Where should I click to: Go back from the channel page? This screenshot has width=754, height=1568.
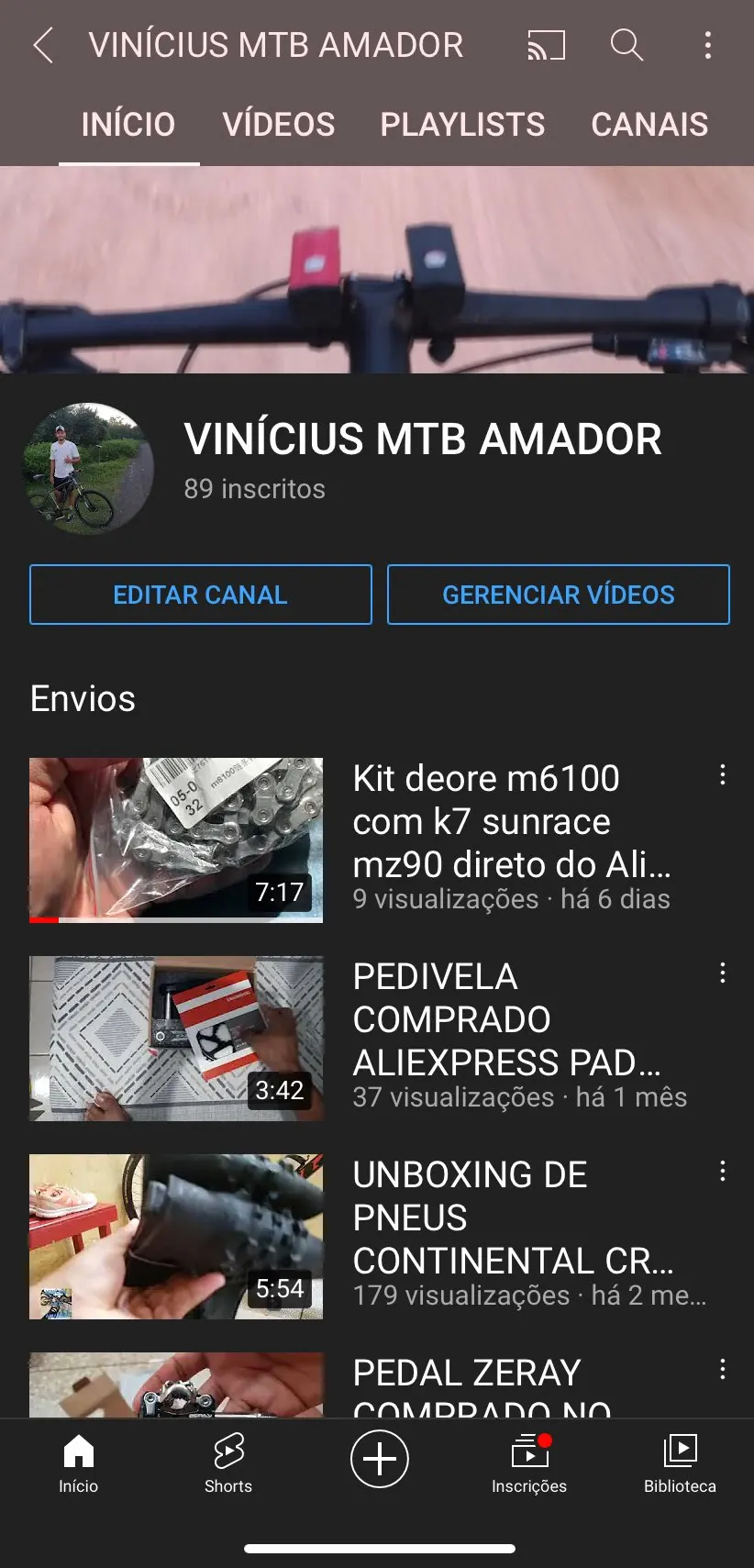pyautogui.click(x=43, y=45)
